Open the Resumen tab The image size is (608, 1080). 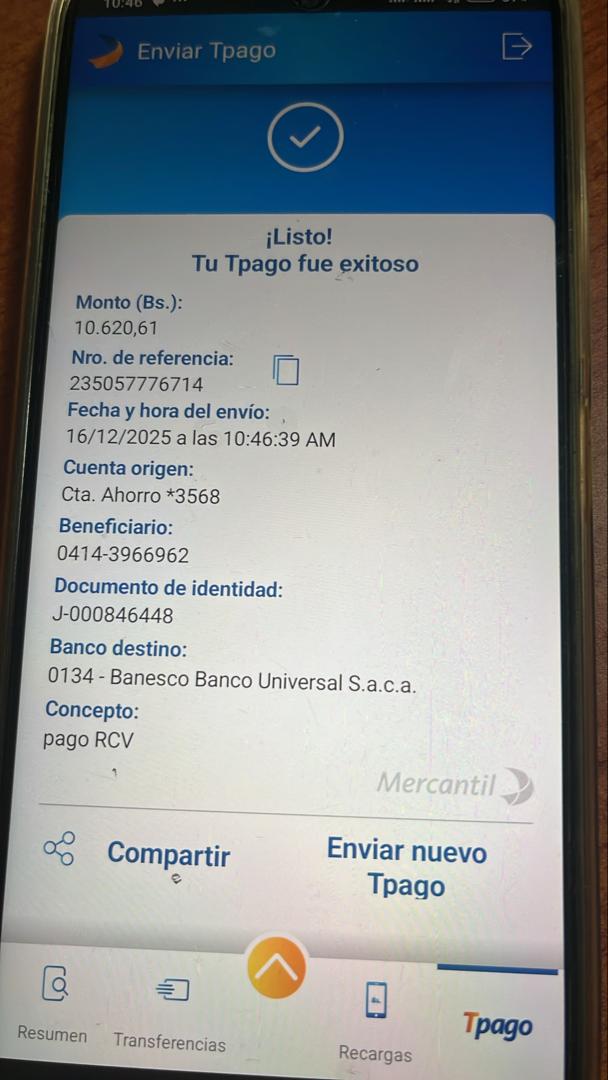54,1005
